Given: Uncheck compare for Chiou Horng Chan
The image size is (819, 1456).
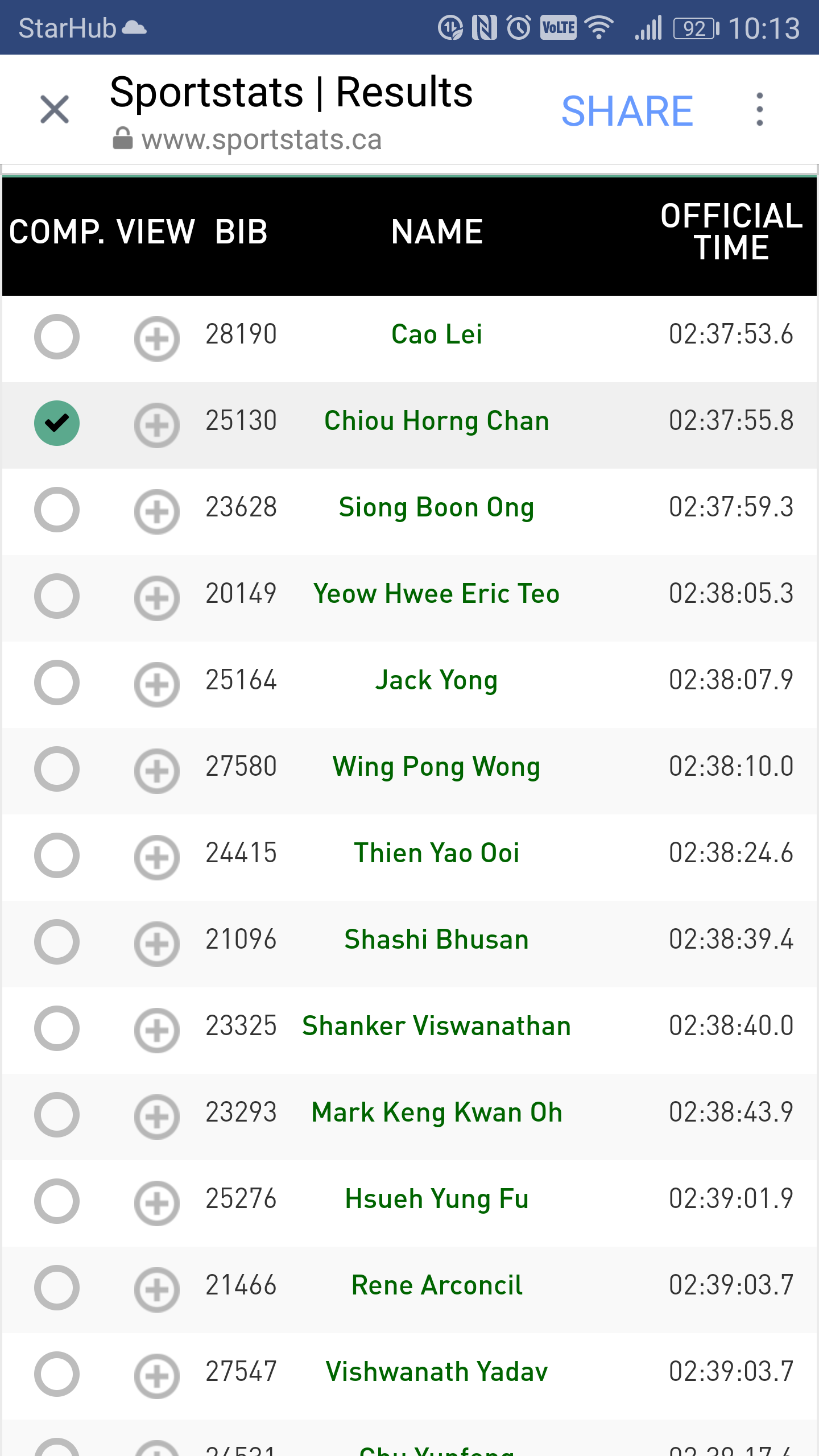Looking at the screenshot, I should 56,423.
